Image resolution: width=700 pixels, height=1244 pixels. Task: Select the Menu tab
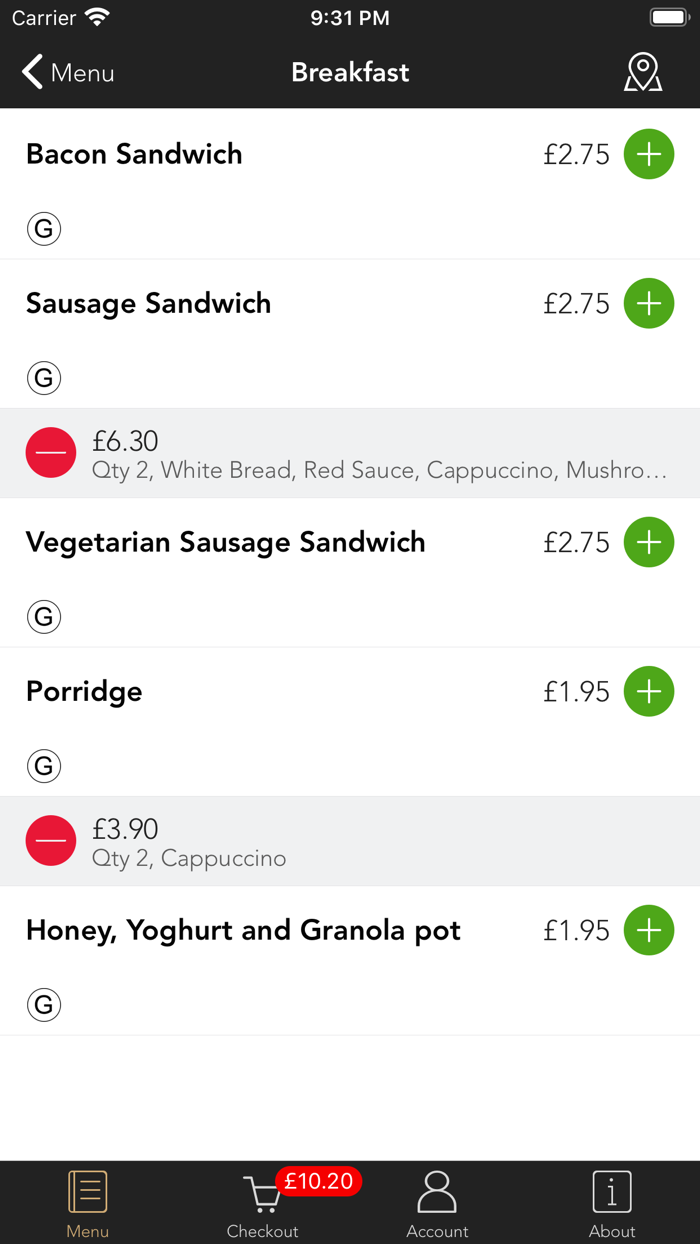(88, 1204)
